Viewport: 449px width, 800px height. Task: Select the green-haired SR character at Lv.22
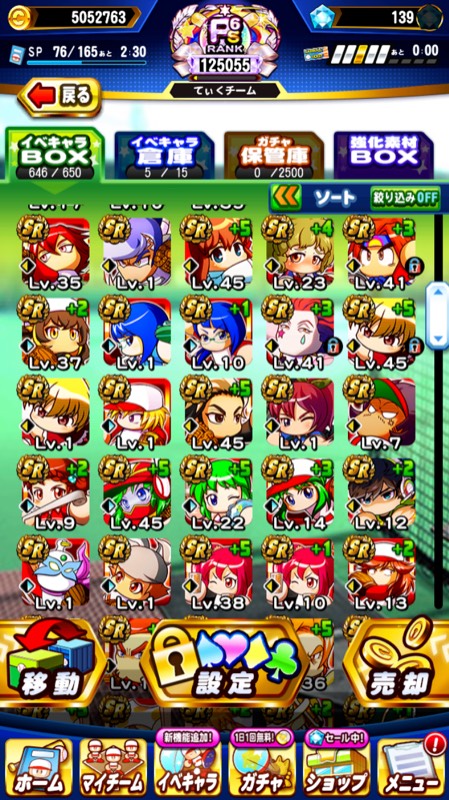[x=218, y=492]
